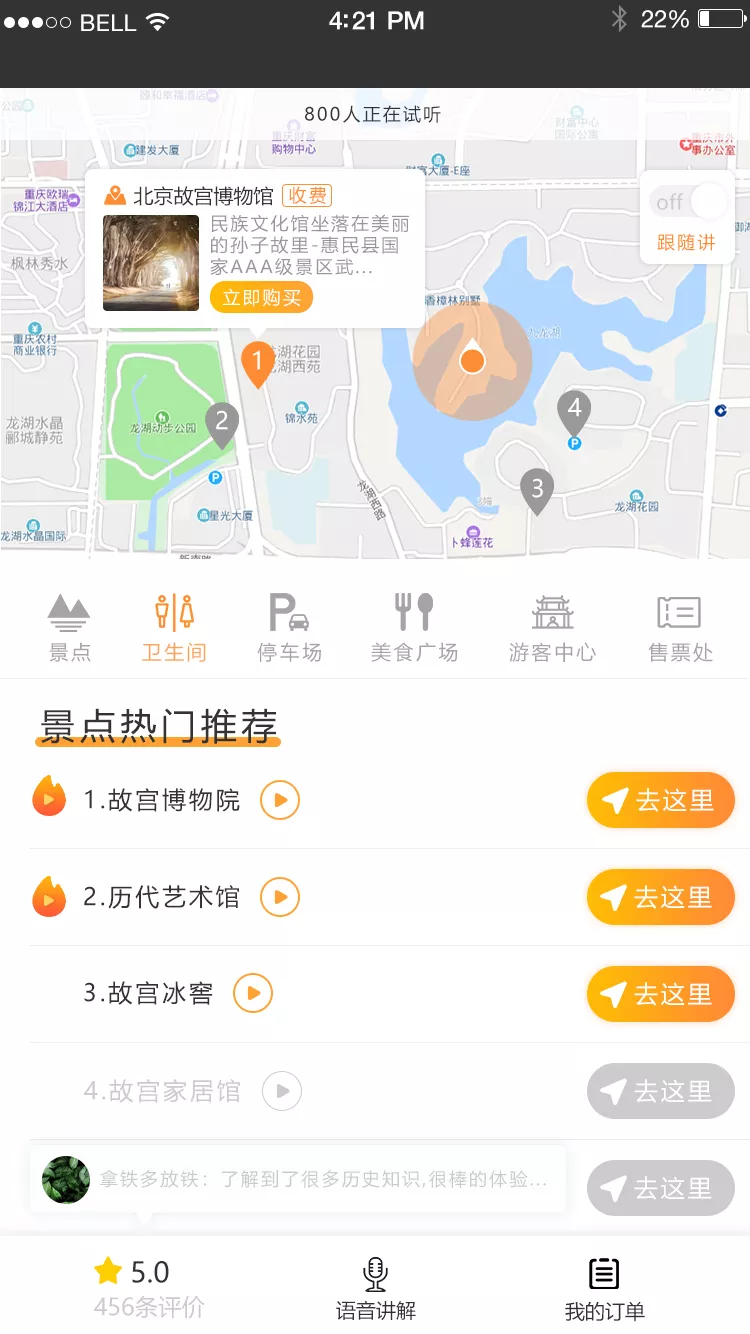Select map marker number 3
This screenshot has height=1334, width=750.
(x=537, y=489)
